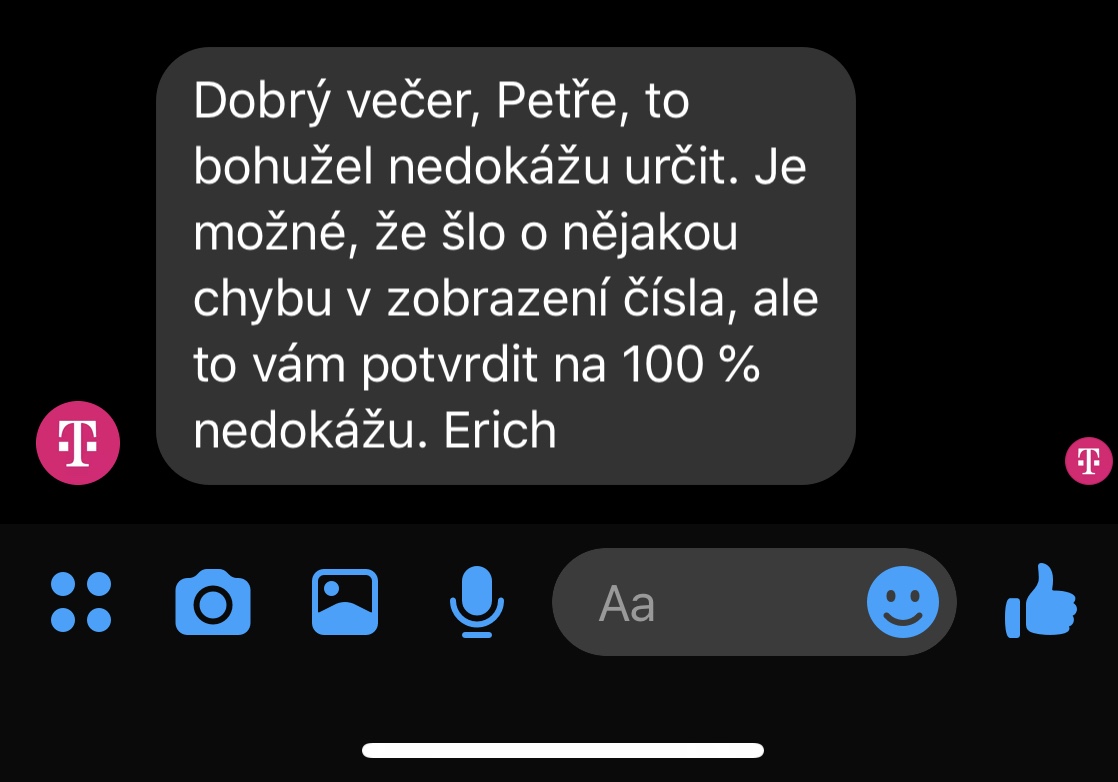Record a voice message with the microphone

477,602
